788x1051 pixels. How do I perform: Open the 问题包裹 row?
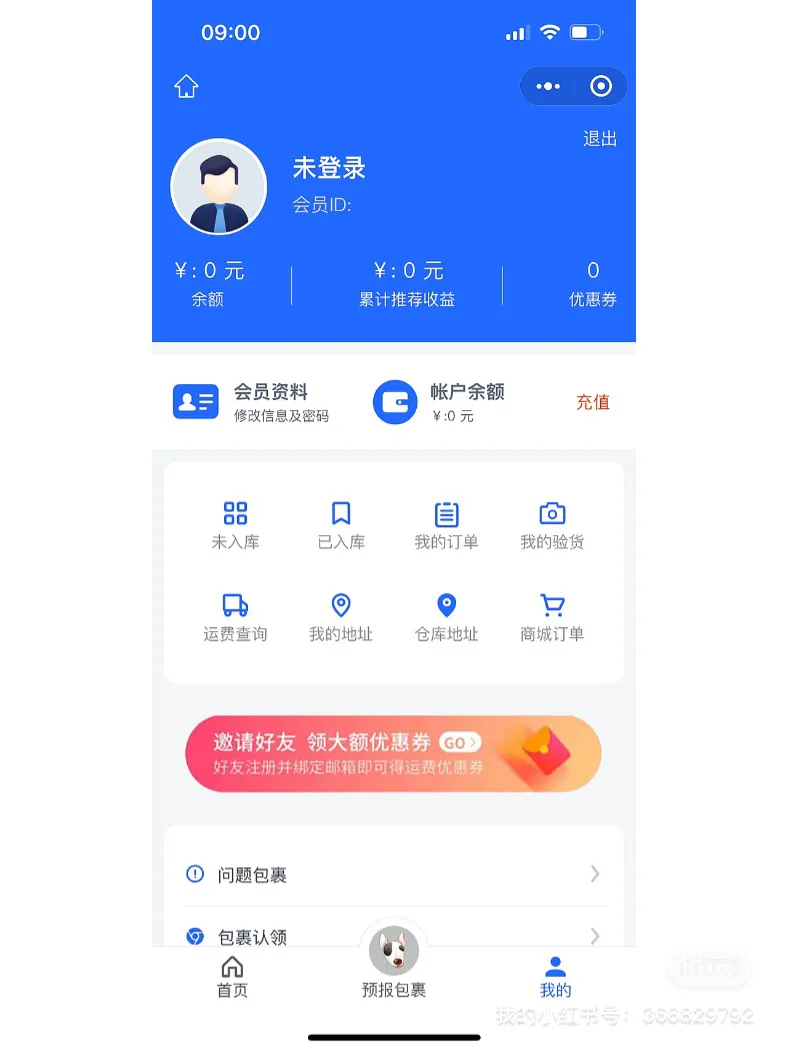tap(393, 875)
